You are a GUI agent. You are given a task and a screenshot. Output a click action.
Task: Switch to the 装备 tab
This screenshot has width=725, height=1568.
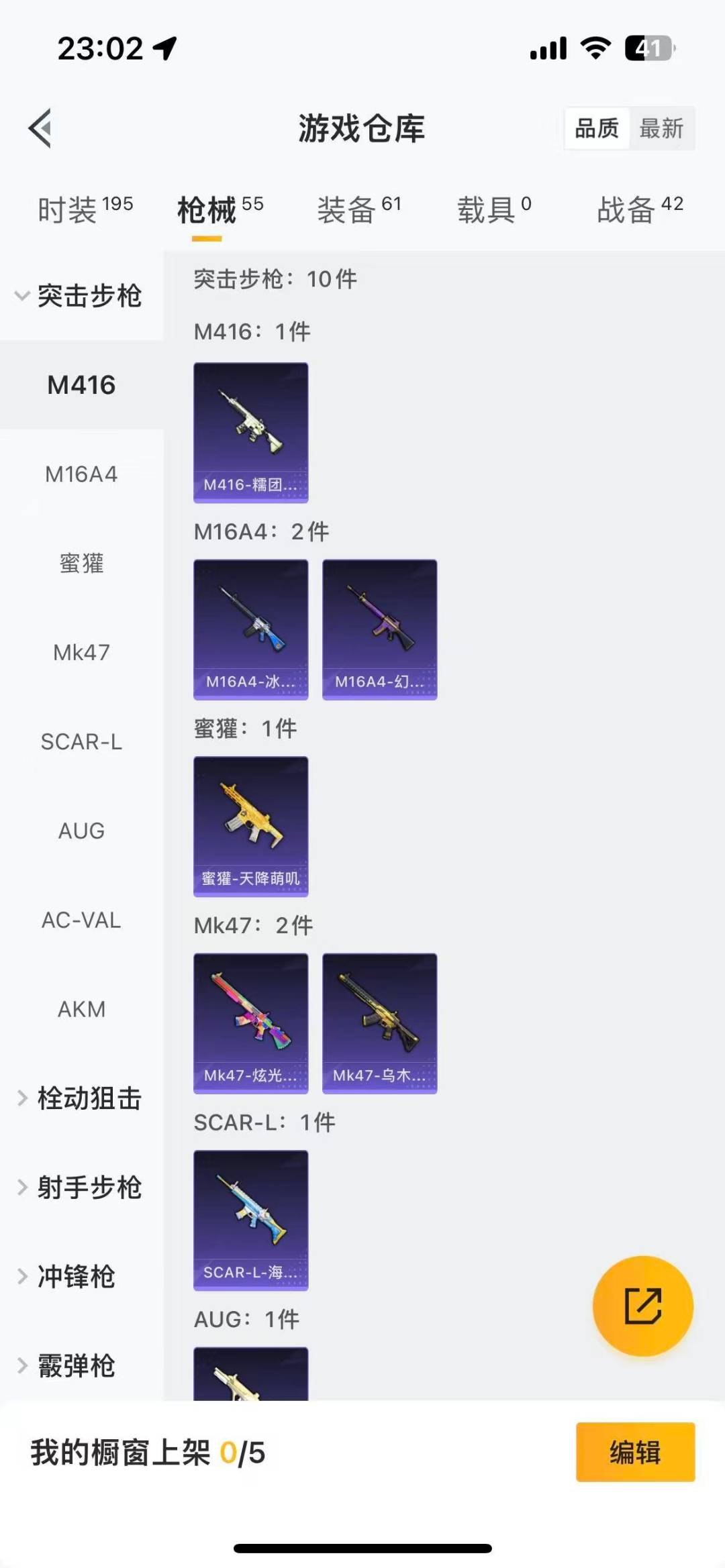tap(358, 210)
